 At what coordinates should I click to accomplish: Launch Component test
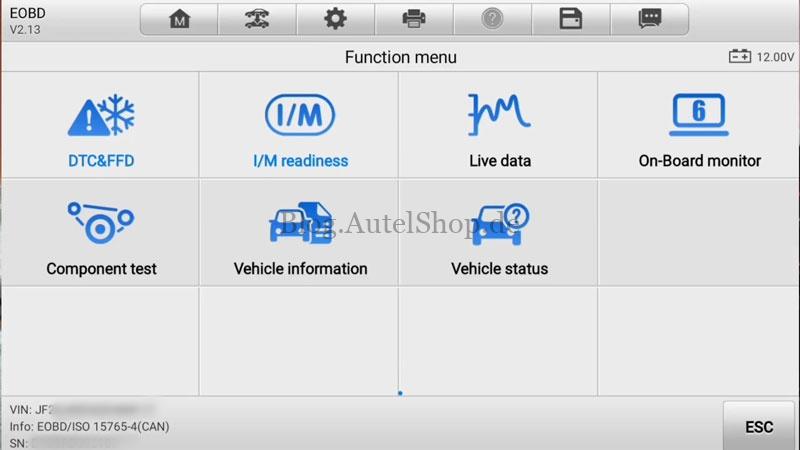[x=101, y=236]
